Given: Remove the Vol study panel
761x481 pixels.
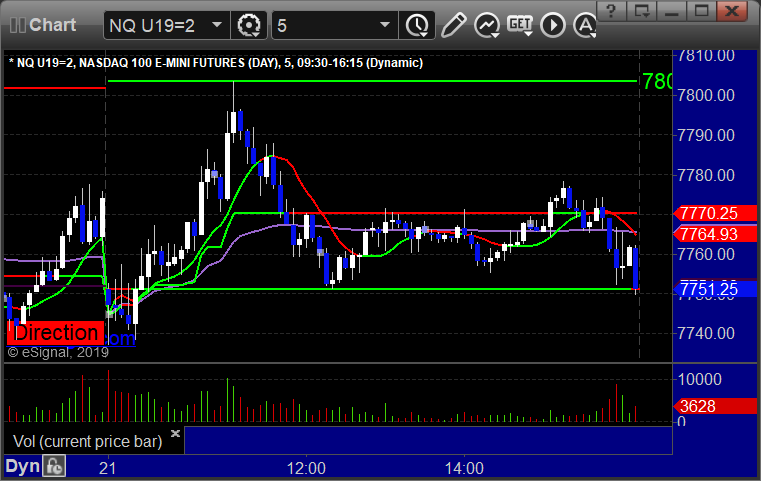Looking at the screenshot, I should tap(175, 435).
